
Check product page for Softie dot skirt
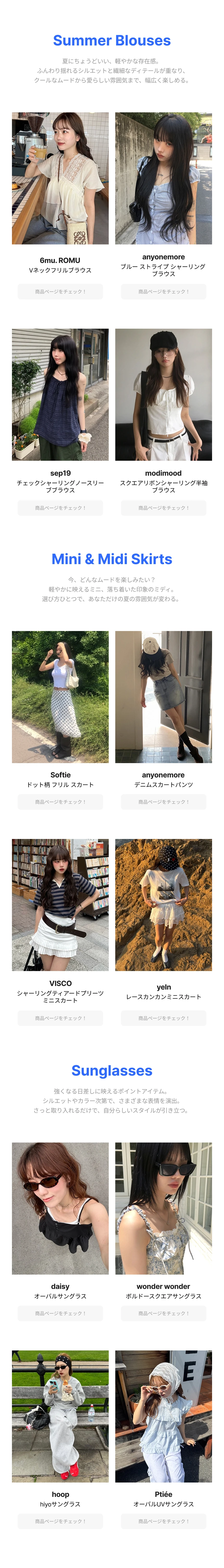click(60, 802)
